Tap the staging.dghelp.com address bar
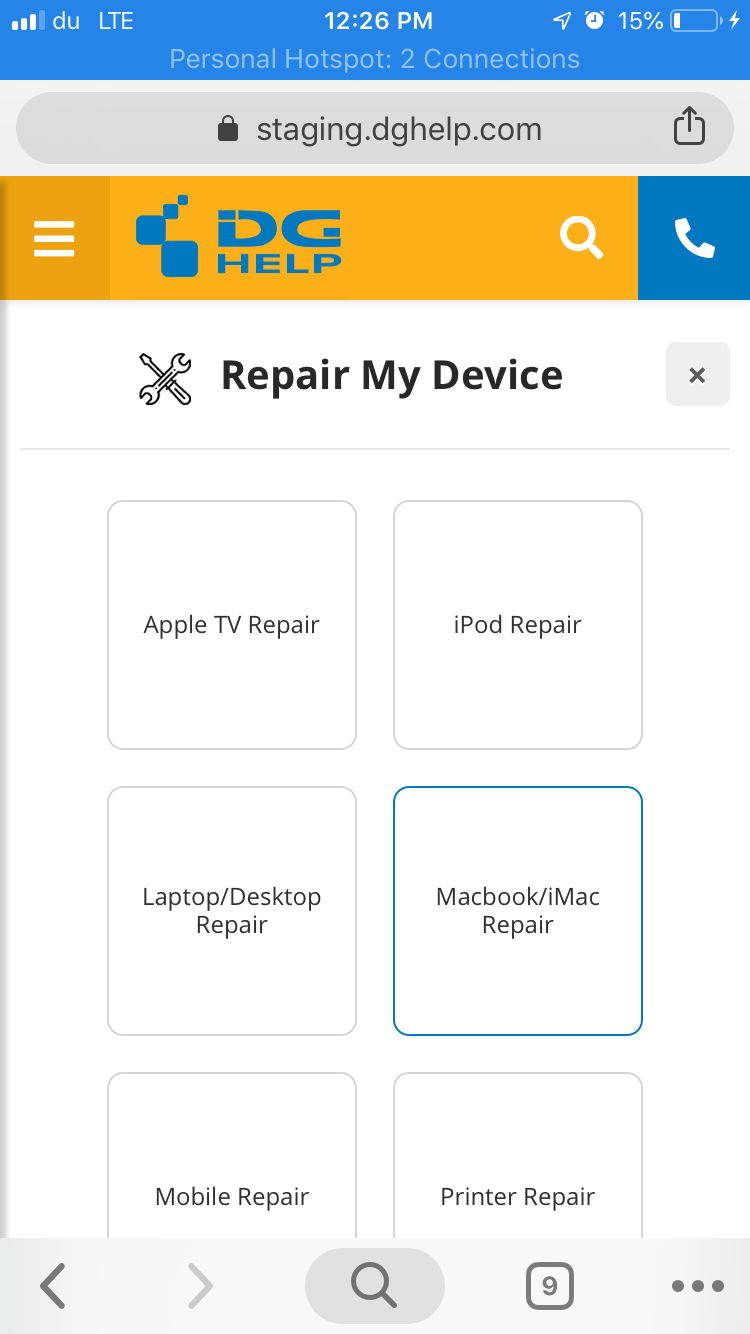The image size is (750, 1334). pos(375,129)
